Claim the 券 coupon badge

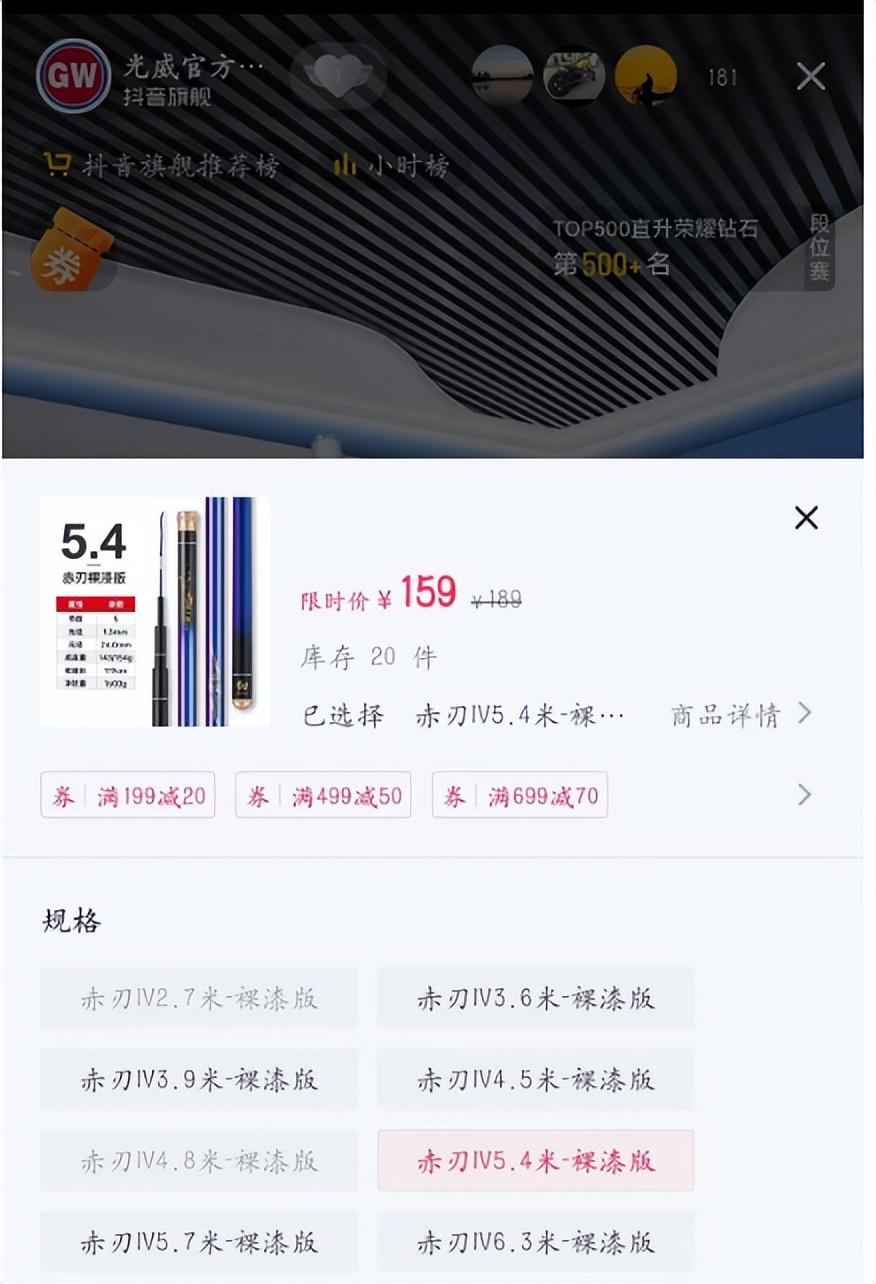coord(70,251)
